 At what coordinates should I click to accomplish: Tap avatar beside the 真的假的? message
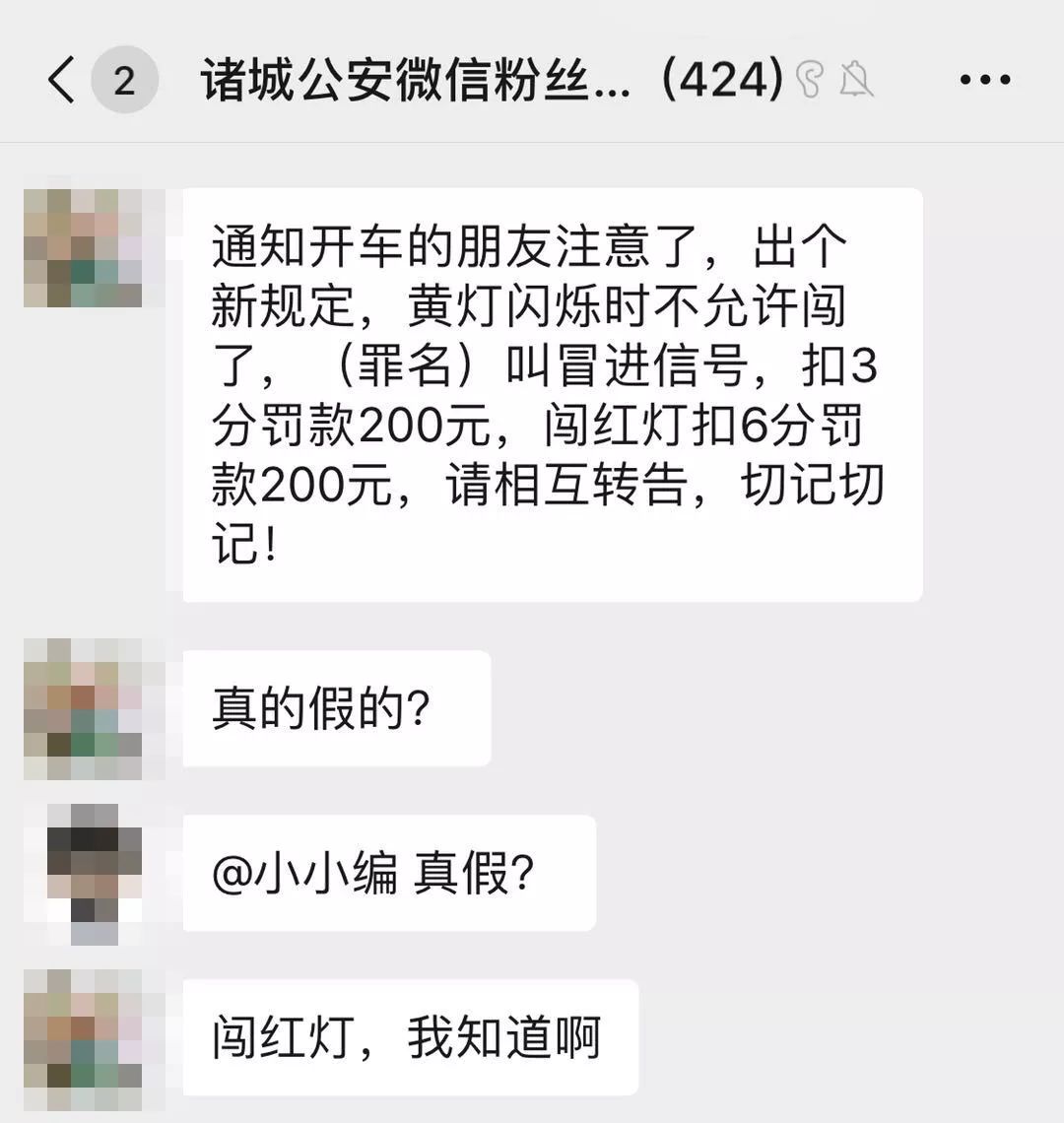83,709
